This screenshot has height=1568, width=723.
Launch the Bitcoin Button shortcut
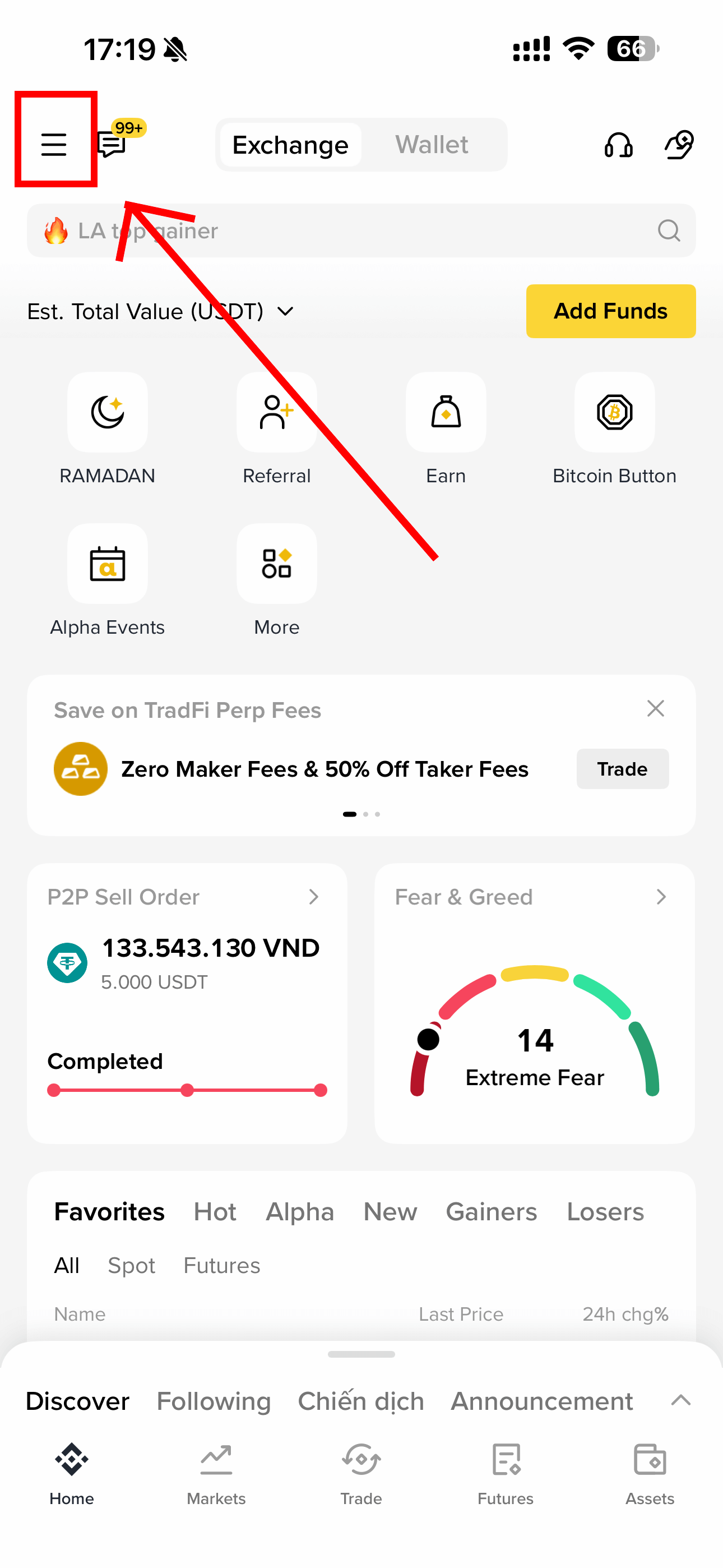click(614, 413)
